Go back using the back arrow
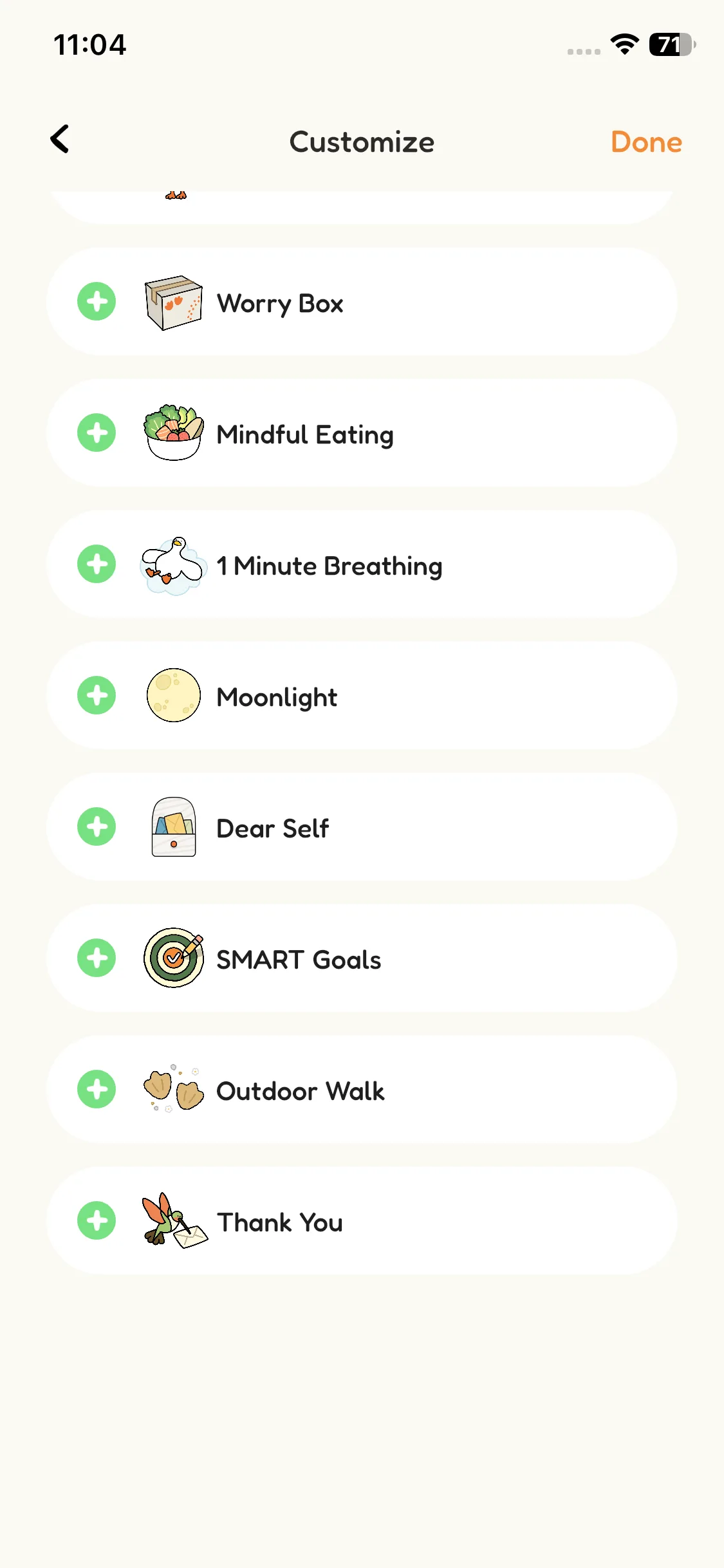Viewport: 724px width, 1568px height. pyautogui.click(x=60, y=139)
